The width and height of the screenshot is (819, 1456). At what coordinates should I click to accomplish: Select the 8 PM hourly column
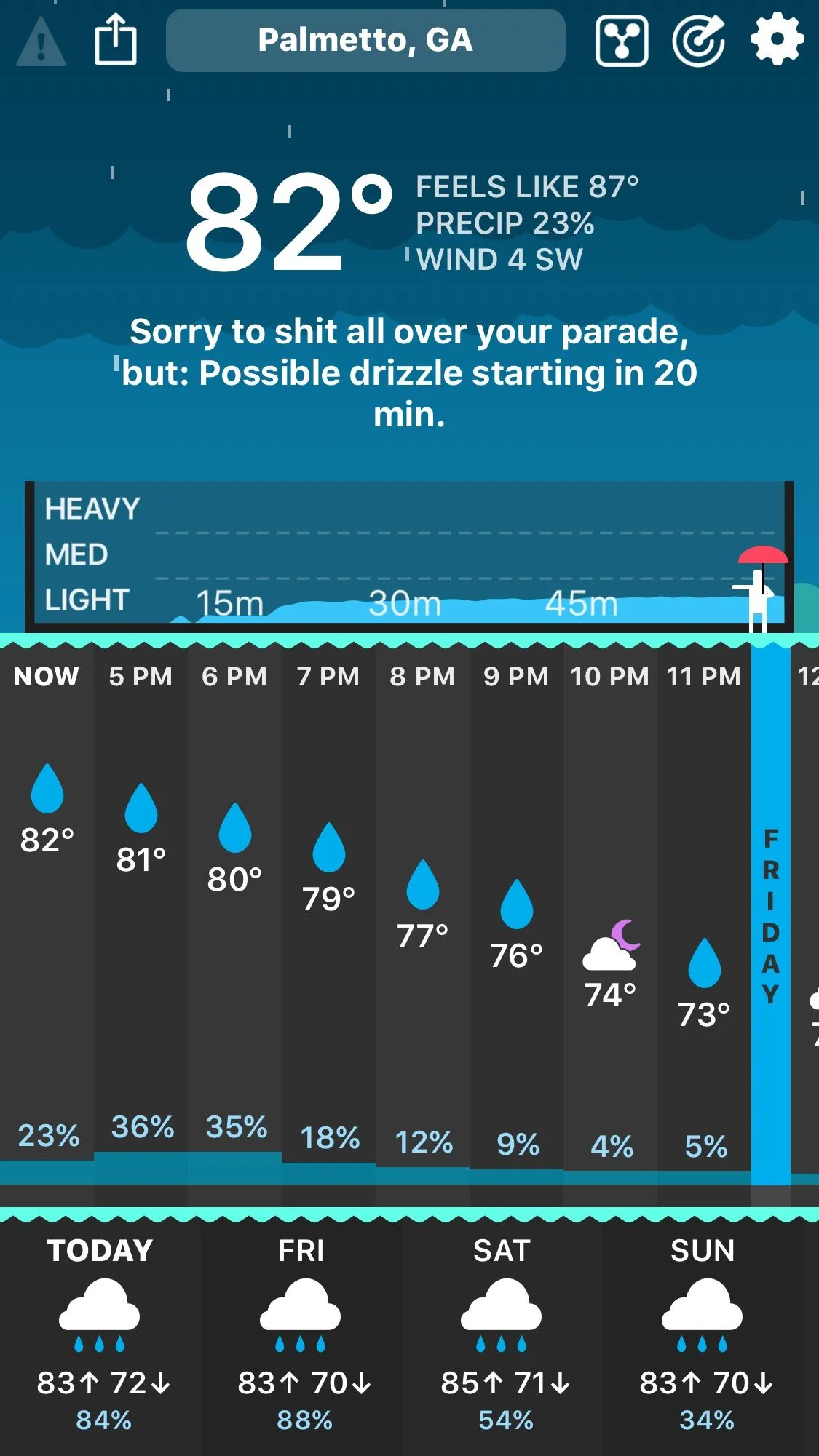[x=422, y=910]
